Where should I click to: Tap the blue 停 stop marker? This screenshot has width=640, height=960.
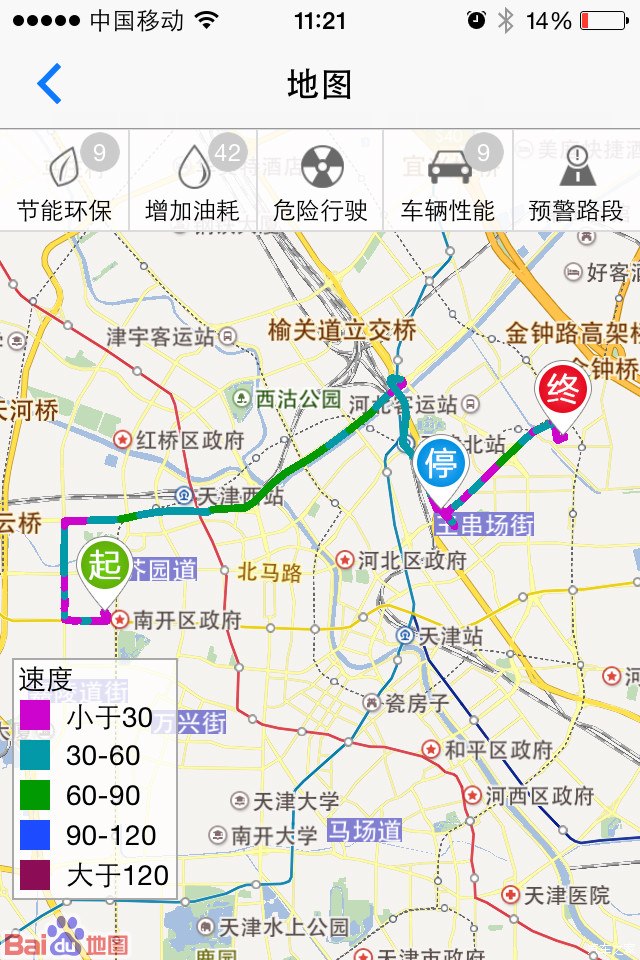click(439, 463)
